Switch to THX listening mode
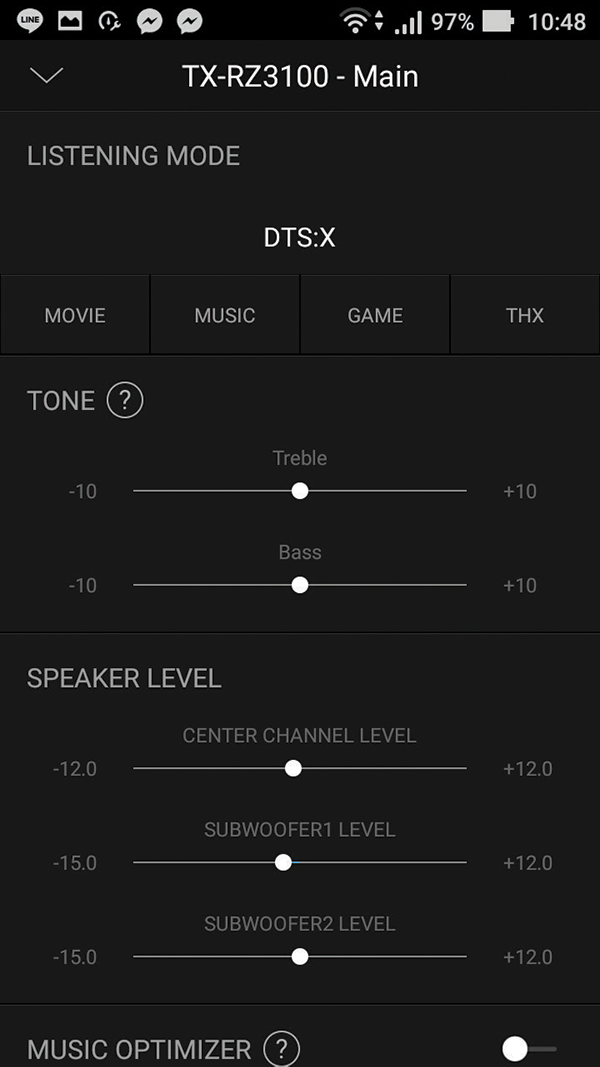The width and height of the screenshot is (600, 1067). 525,315
